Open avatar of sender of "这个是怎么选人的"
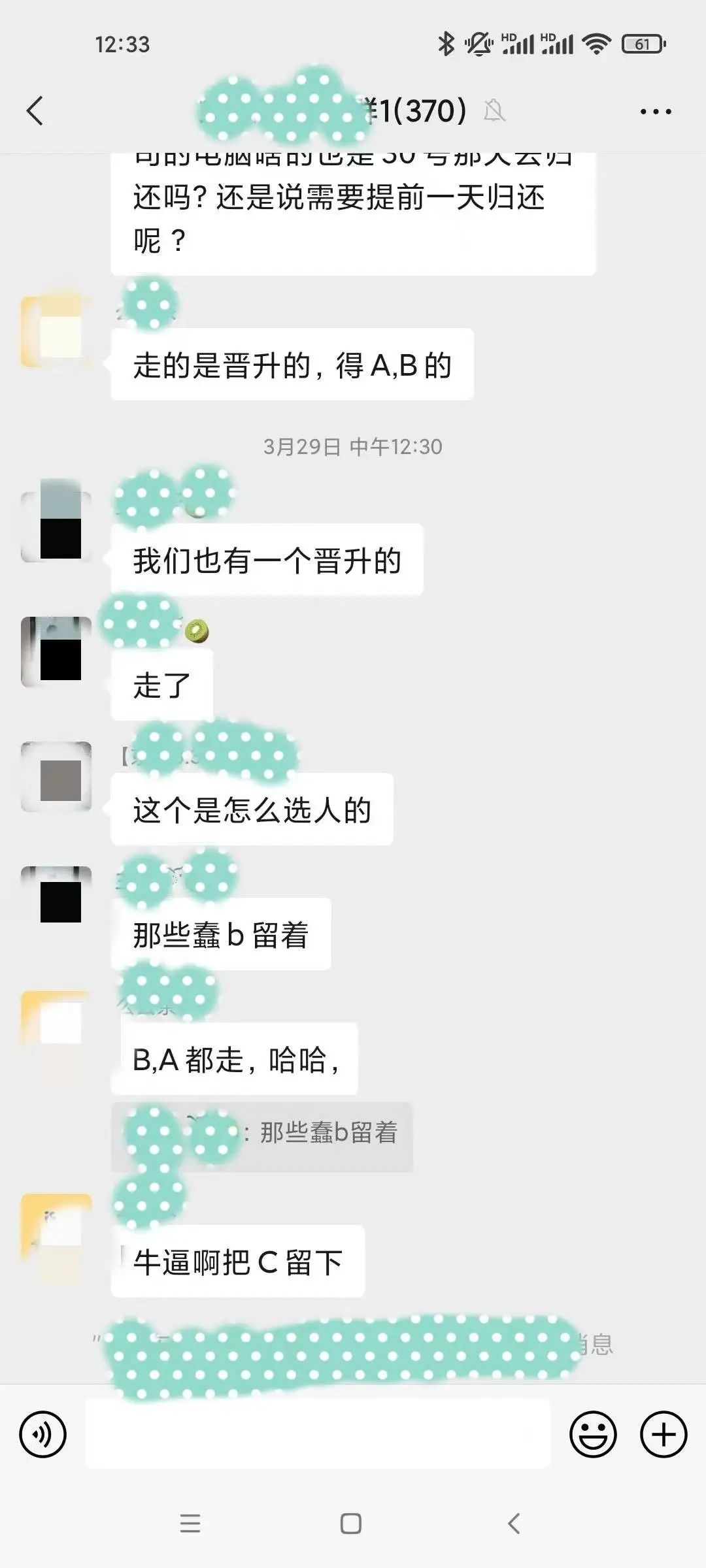This screenshot has width=706, height=1568. pos(56,776)
